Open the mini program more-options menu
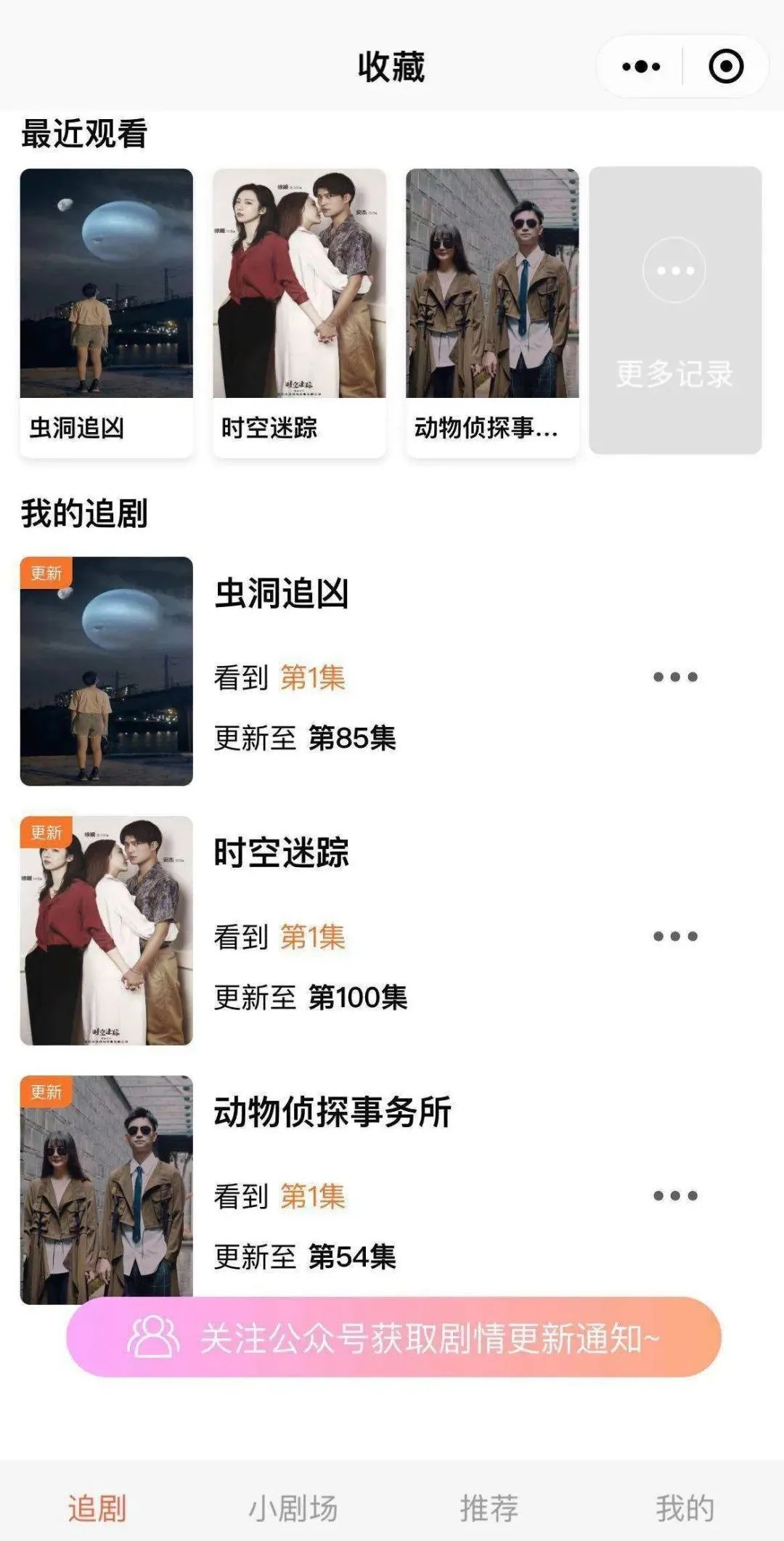 (x=641, y=67)
